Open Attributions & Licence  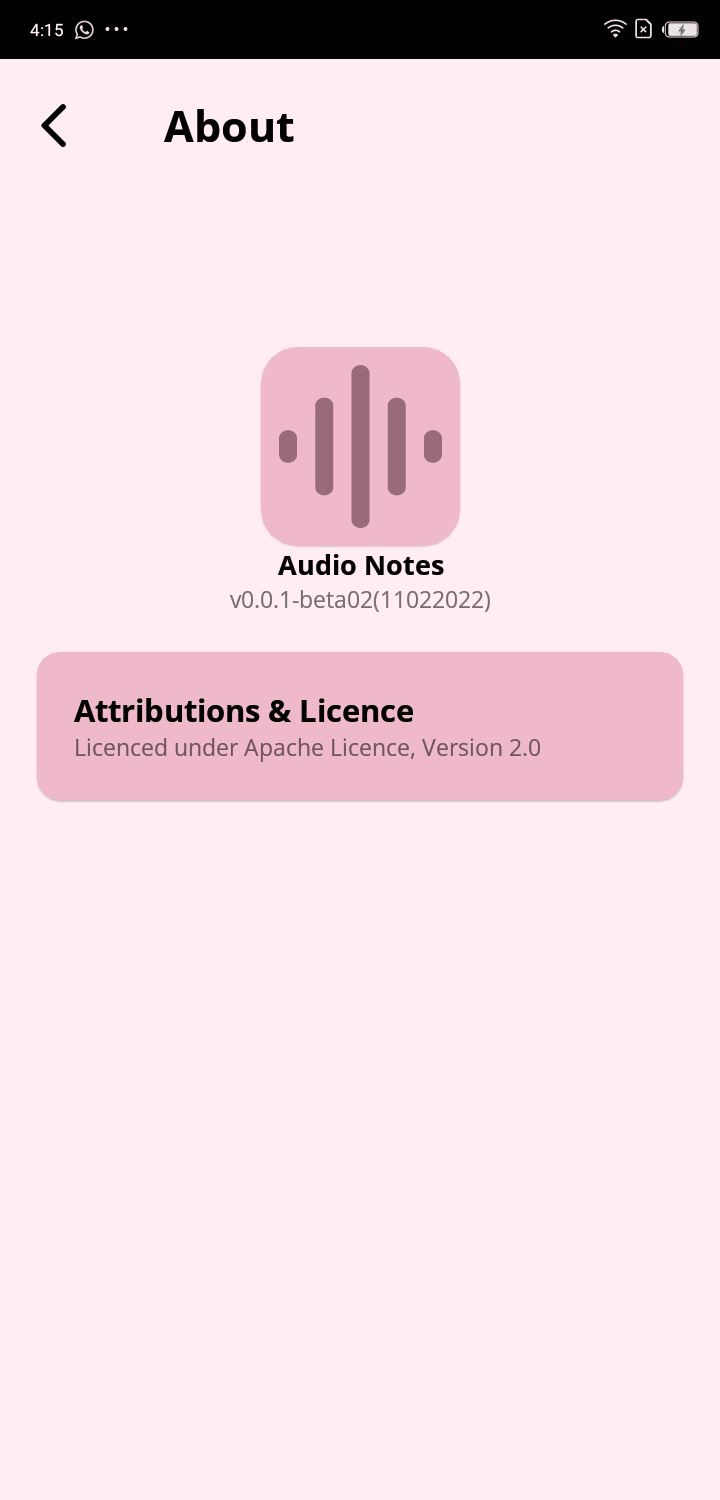coord(360,725)
